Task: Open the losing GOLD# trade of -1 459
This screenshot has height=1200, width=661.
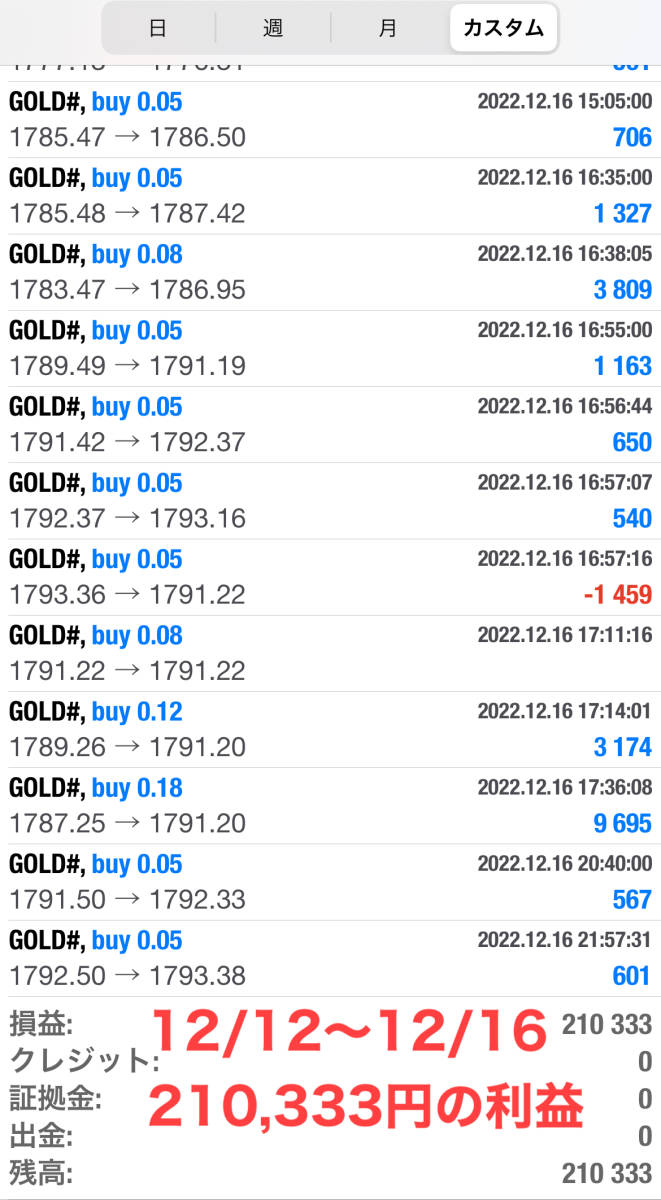Action: click(x=330, y=577)
